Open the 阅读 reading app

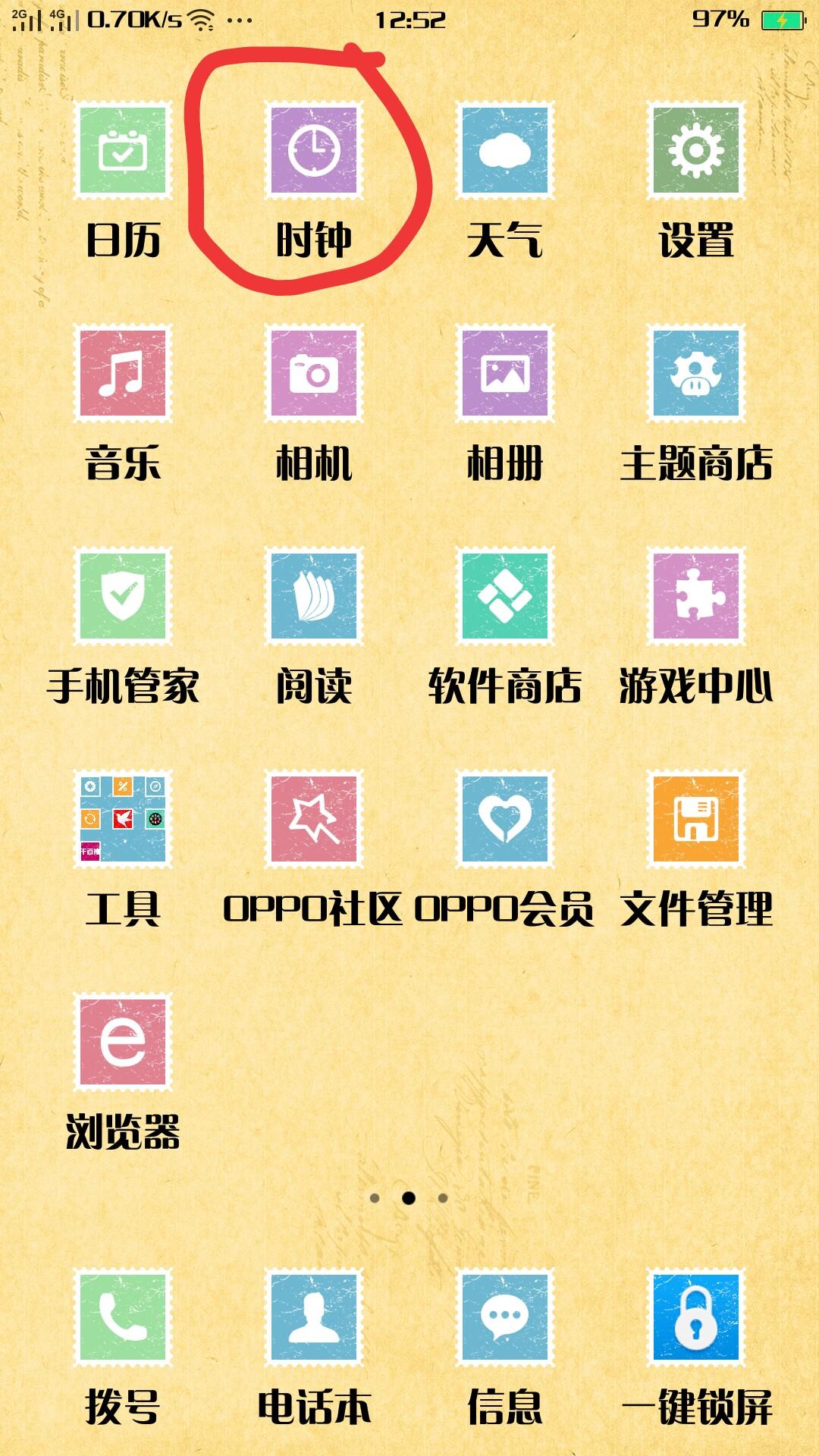click(314, 596)
